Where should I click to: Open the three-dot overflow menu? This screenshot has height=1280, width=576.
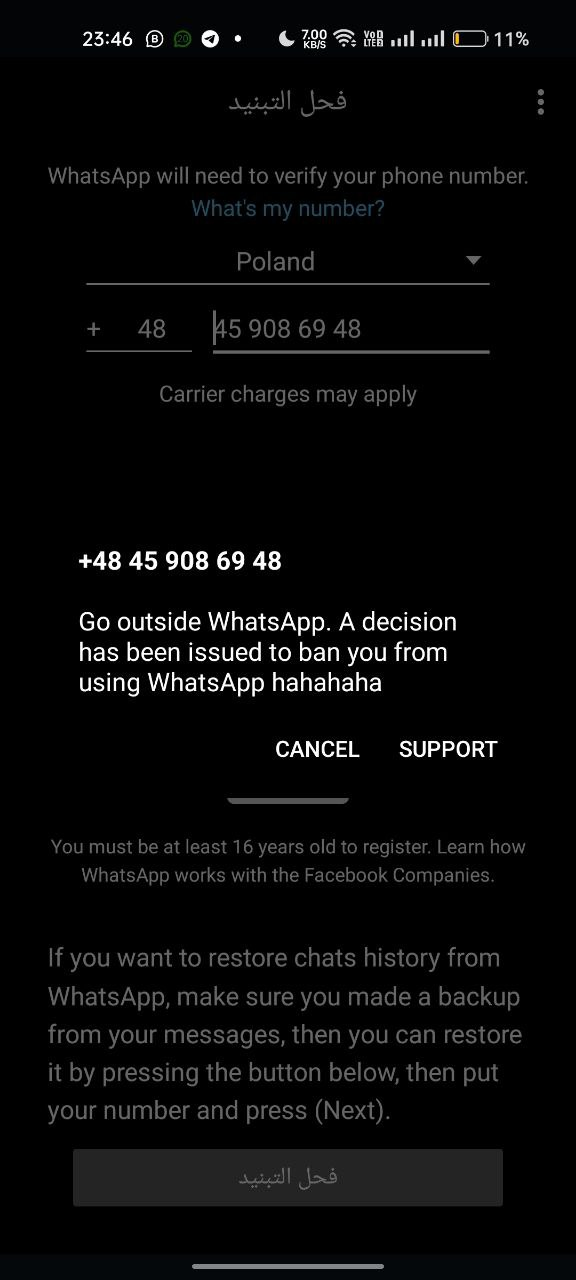tap(540, 102)
